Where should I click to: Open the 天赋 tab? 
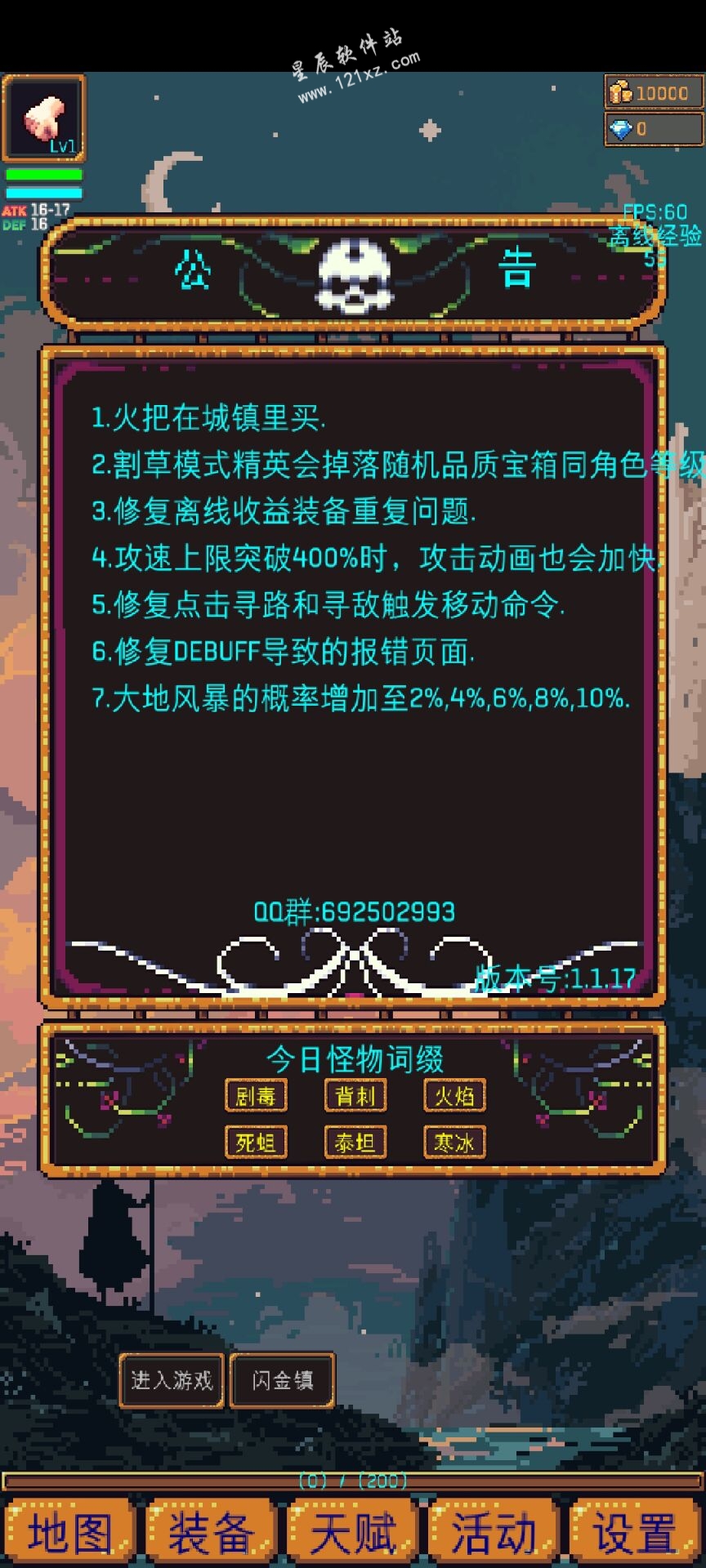point(353,1533)
